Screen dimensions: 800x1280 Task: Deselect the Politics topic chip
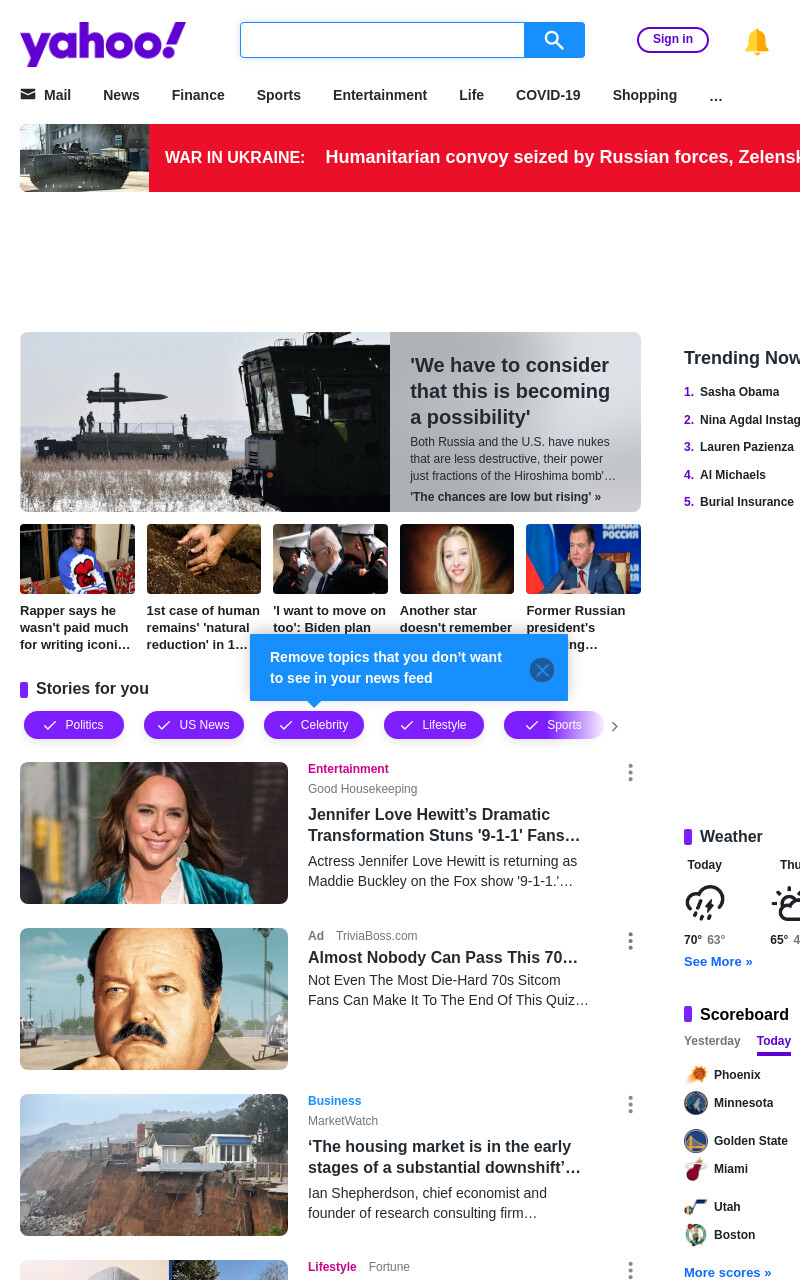[x=74, y=725]
